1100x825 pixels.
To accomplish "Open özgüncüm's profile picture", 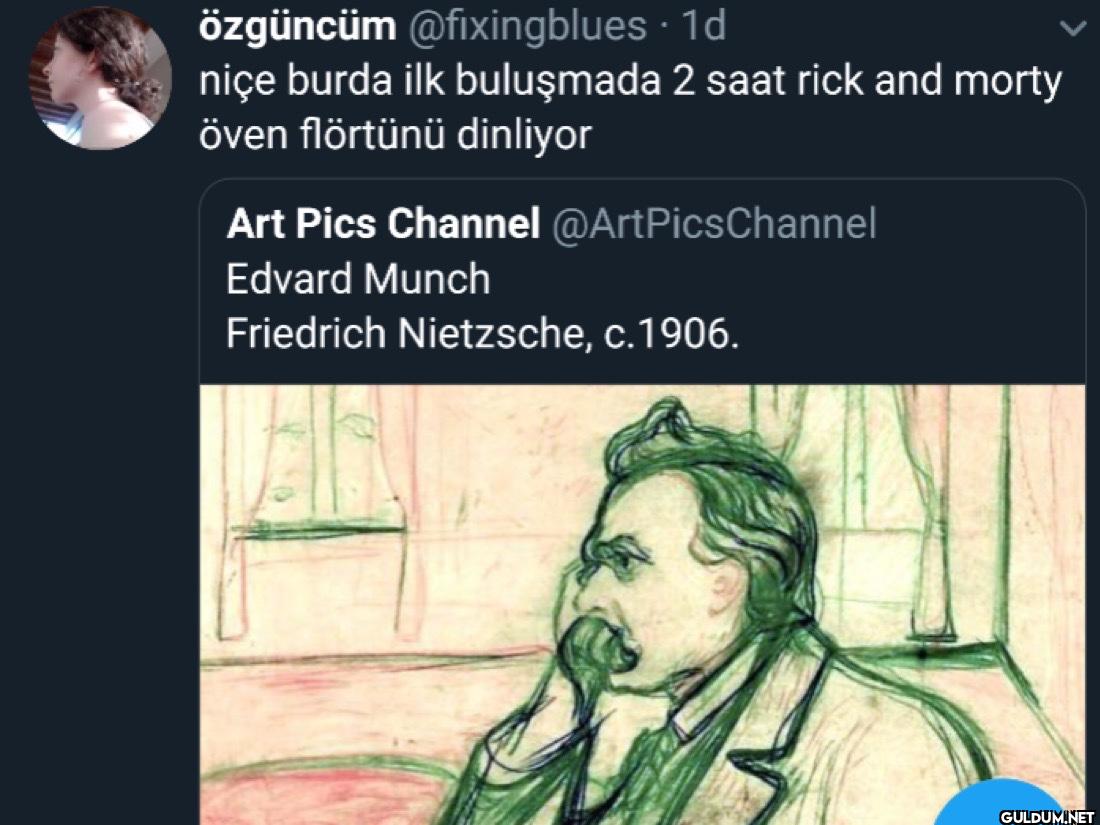I will click(x=99, y=78).
